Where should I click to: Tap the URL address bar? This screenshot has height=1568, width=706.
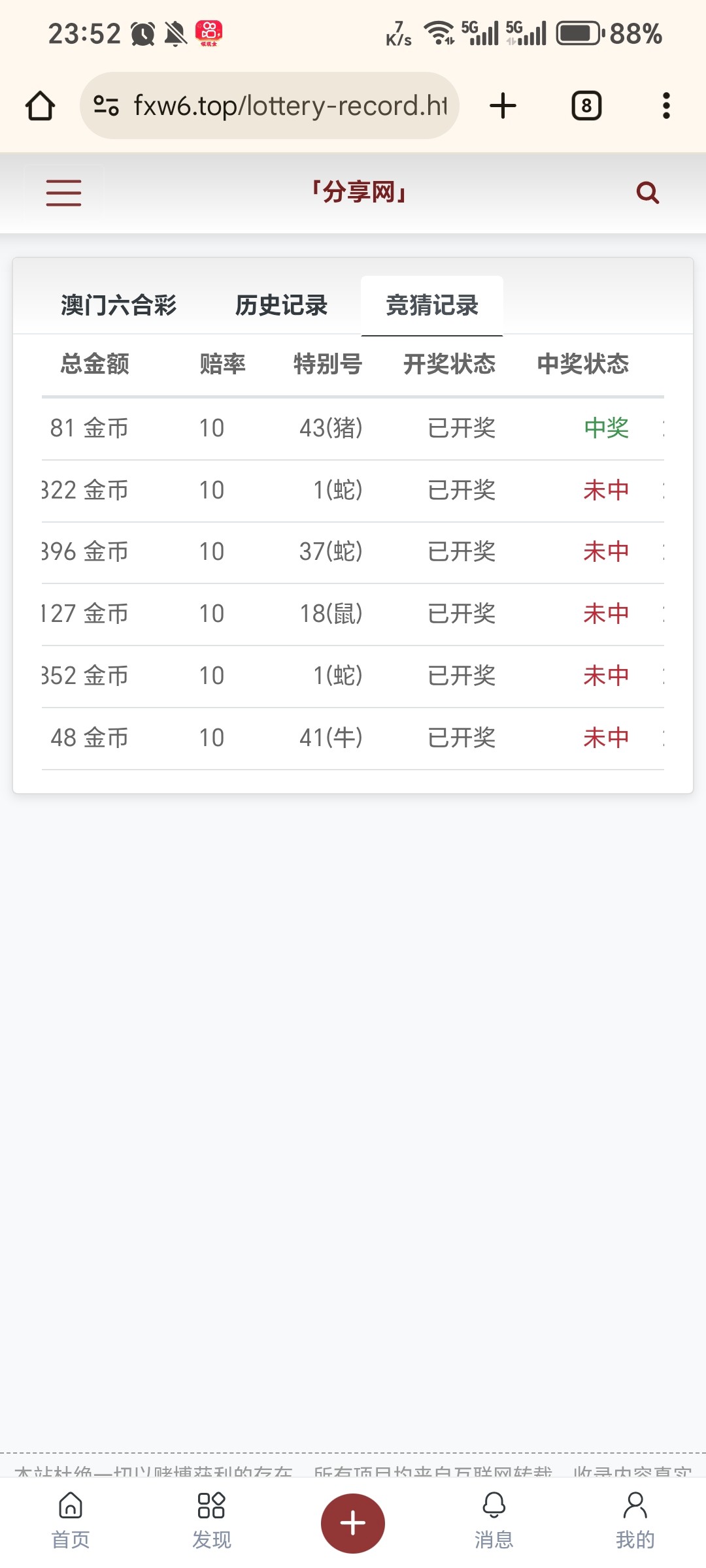coord(288,105)
